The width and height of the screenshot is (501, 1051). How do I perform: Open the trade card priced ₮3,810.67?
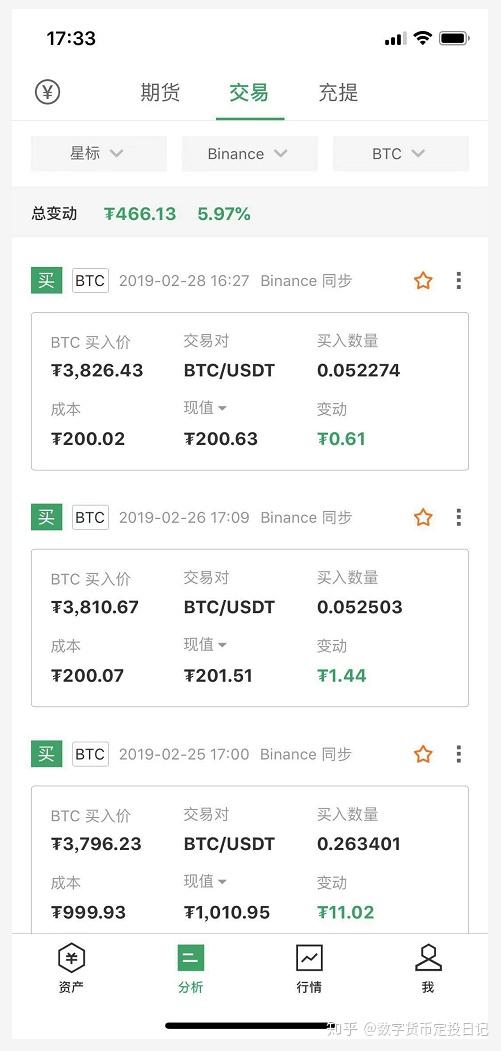pos(249,628)
